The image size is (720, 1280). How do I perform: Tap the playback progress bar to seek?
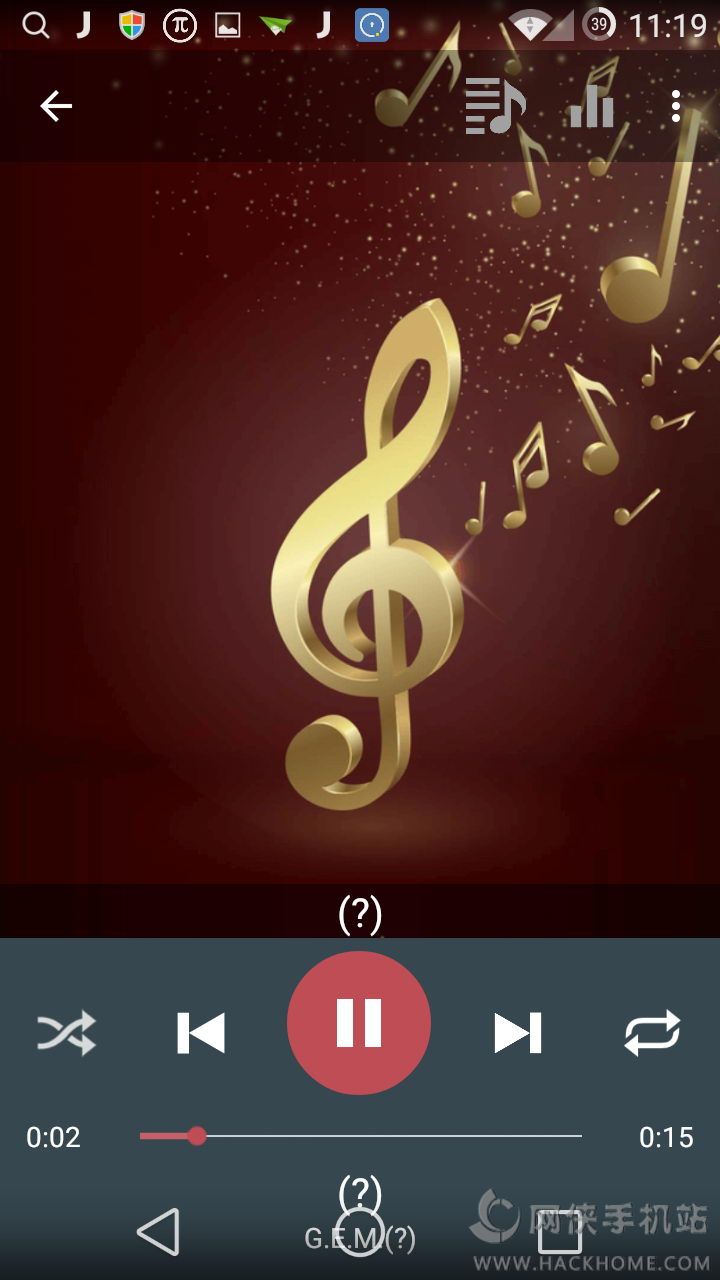pos(360,1136)
